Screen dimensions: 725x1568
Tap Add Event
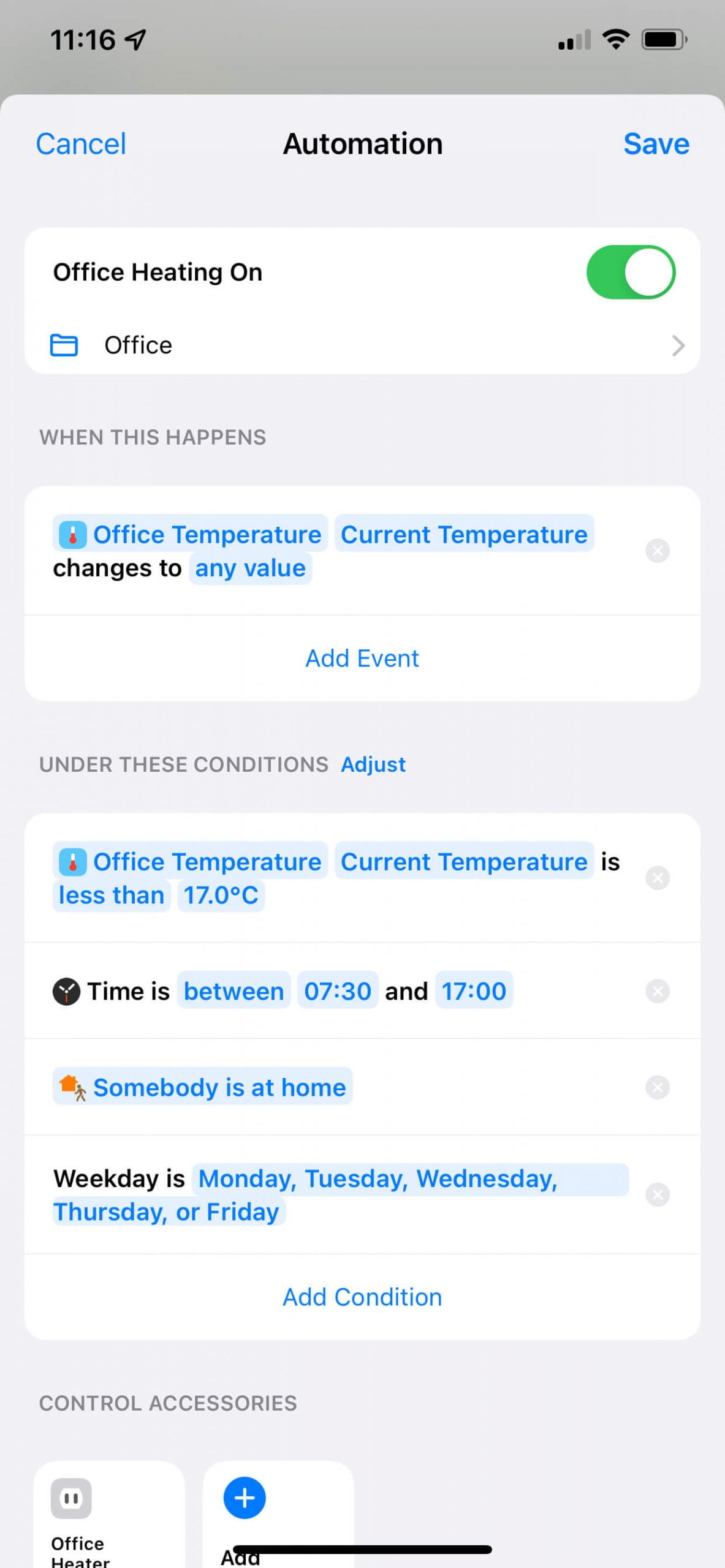tap(362, 658)
